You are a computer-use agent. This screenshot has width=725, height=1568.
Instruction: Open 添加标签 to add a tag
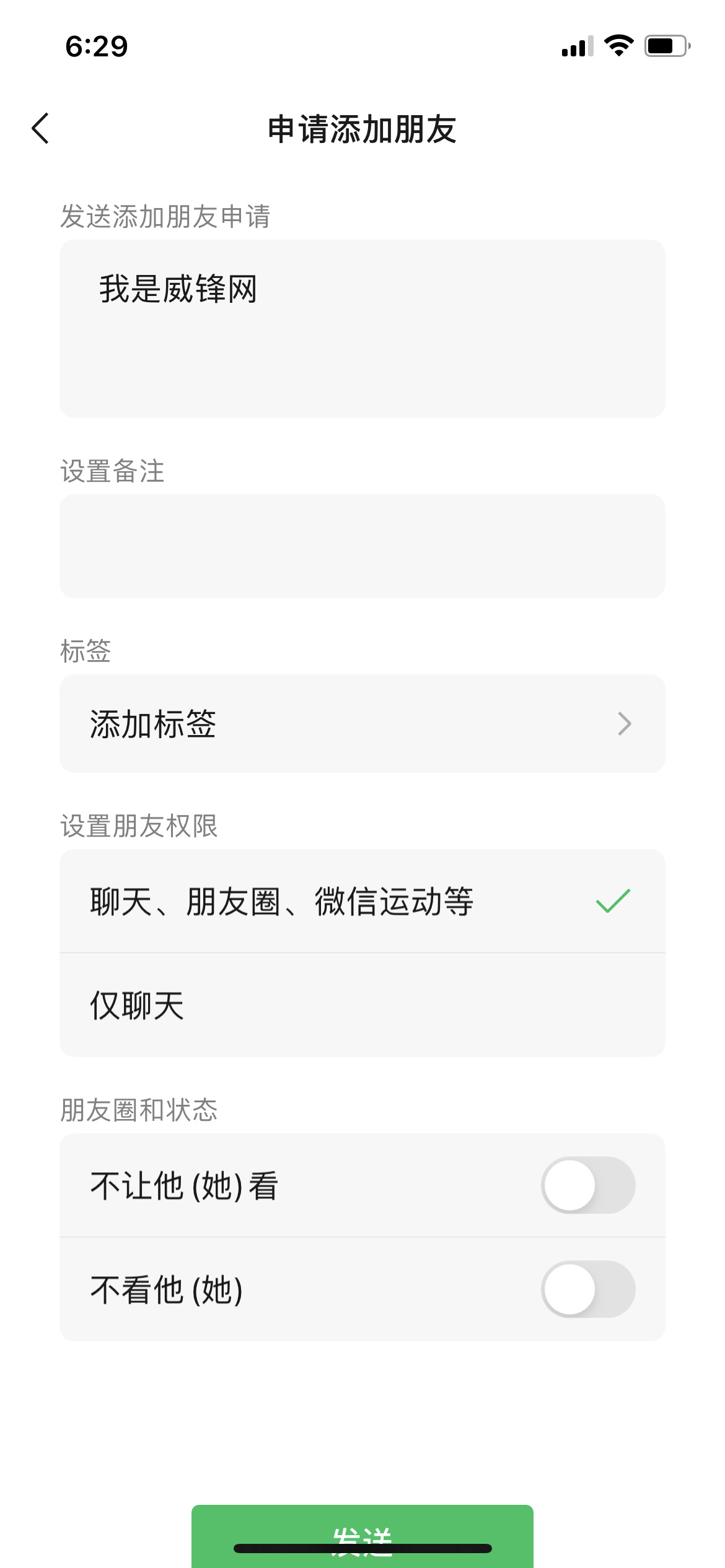click(362, 723)
